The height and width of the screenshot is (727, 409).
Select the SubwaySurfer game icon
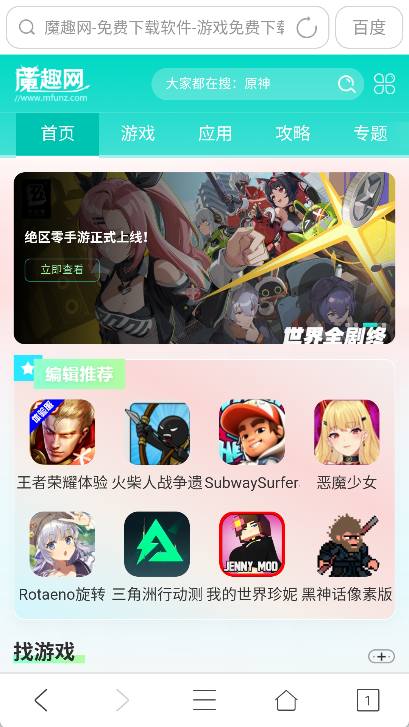(x=252, y=432)
